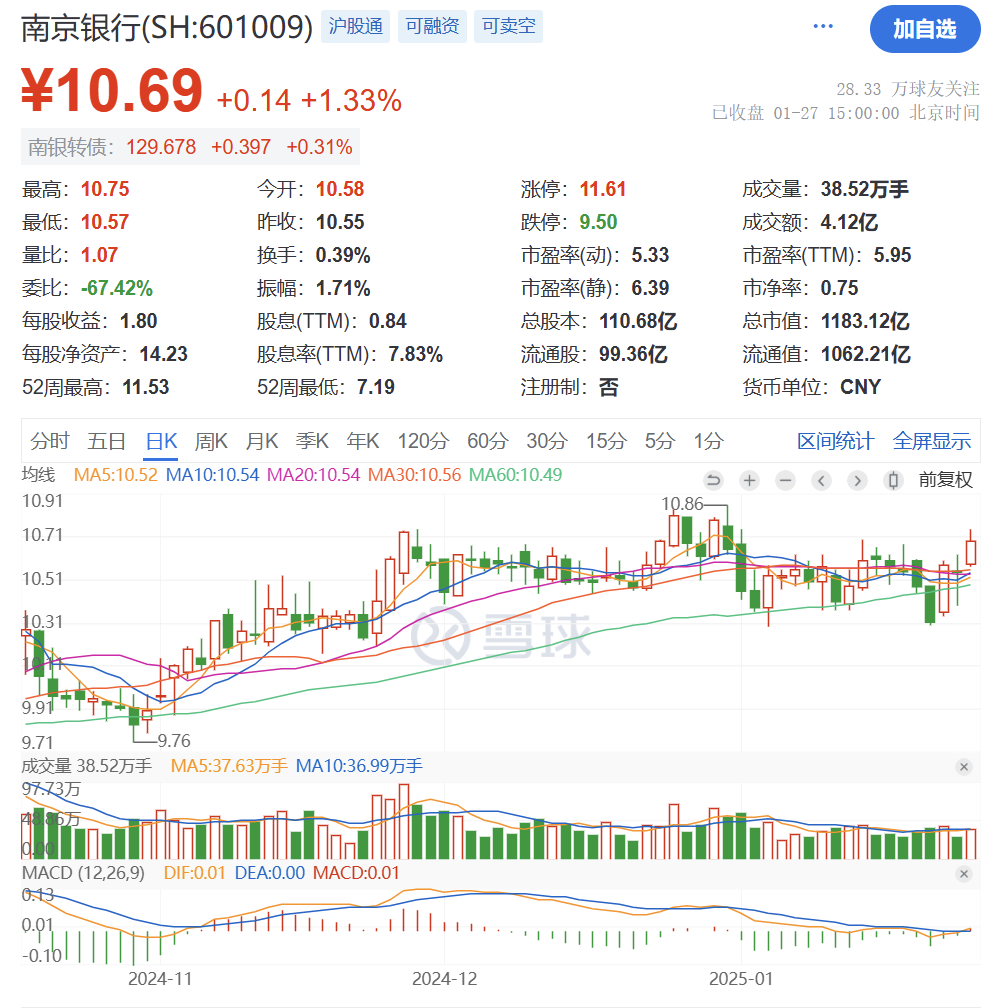
Task: Hide the volume indicator panel
Action: pos(964,767)
